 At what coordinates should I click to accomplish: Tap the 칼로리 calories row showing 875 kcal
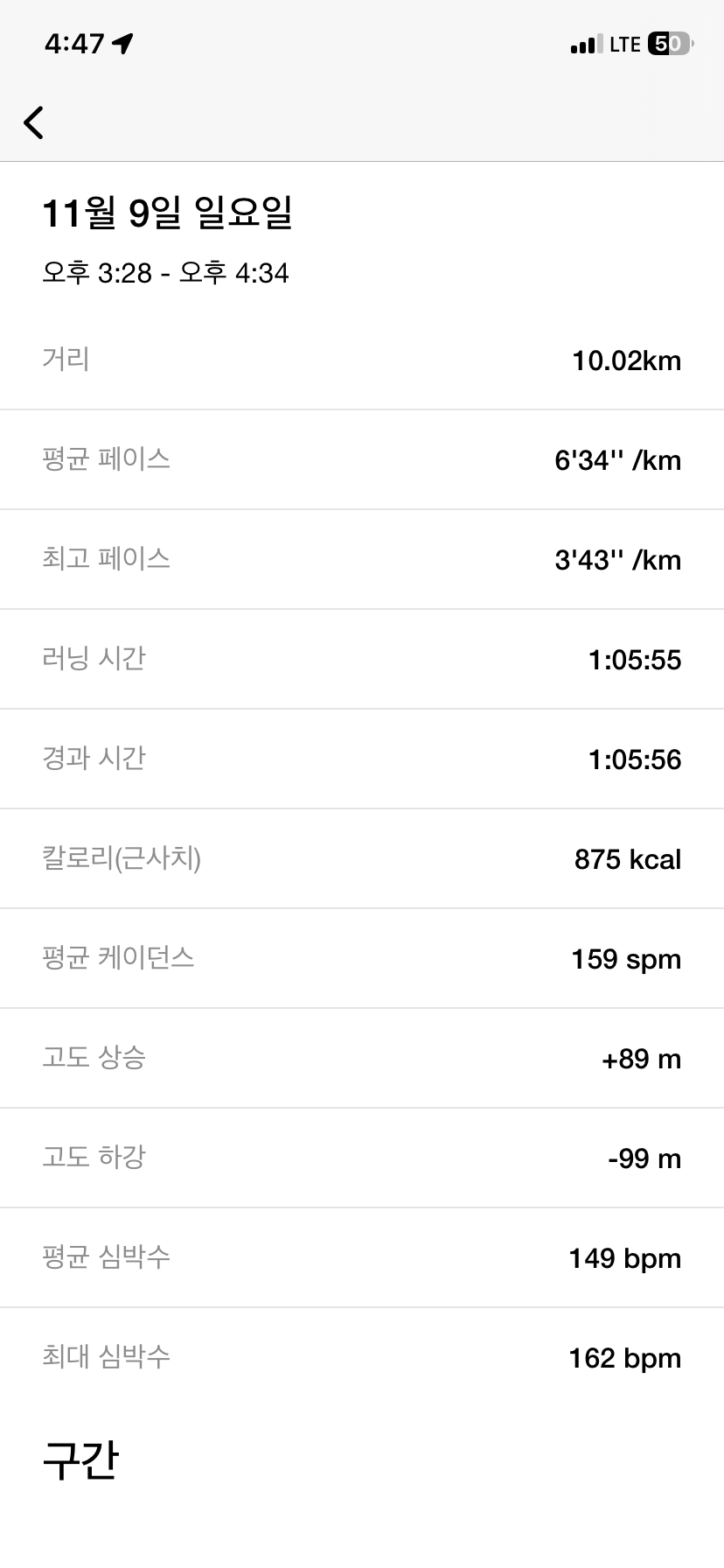click(x=362, y=858)
